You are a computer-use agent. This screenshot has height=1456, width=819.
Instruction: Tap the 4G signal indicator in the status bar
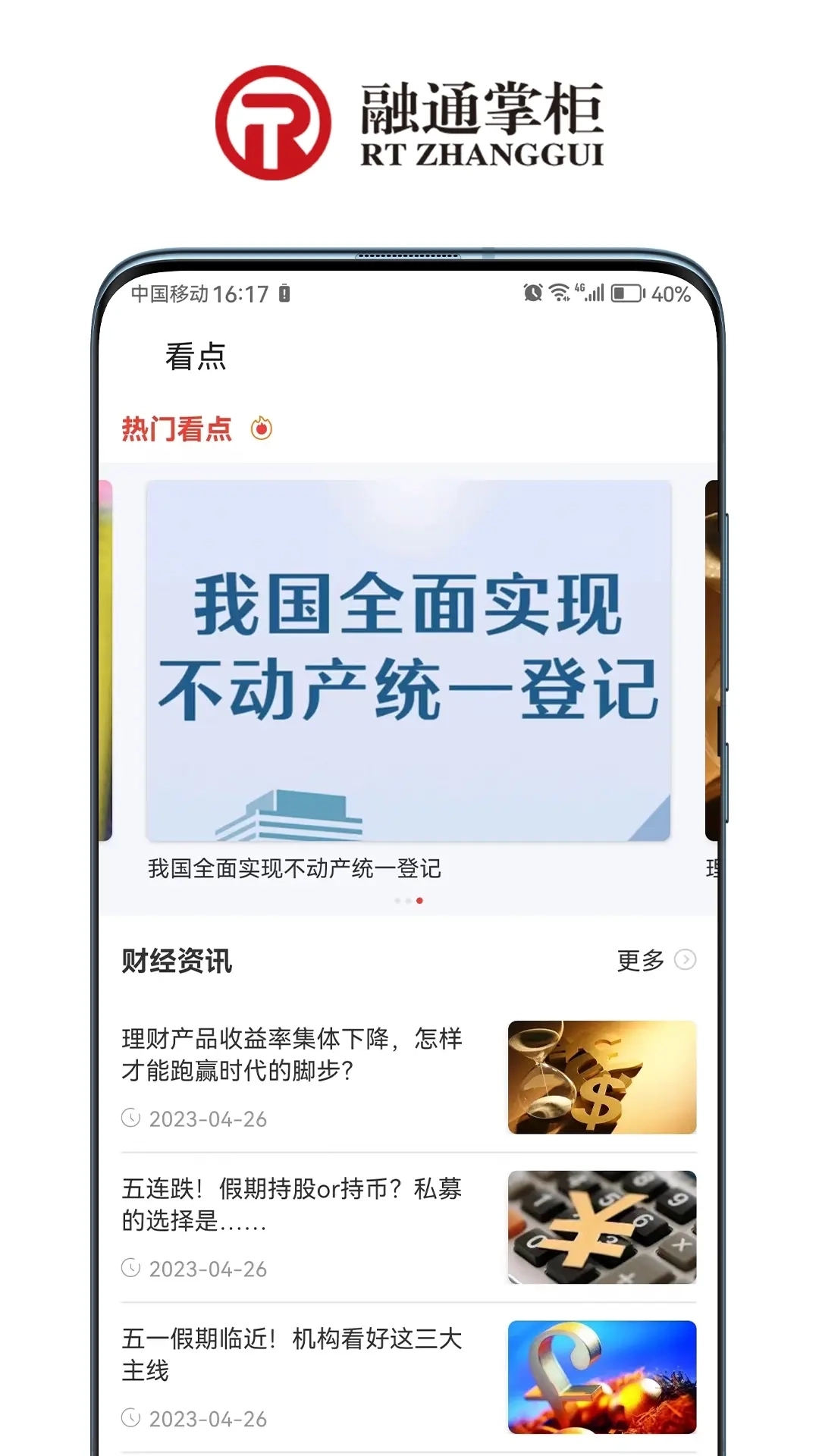point(588,296)
